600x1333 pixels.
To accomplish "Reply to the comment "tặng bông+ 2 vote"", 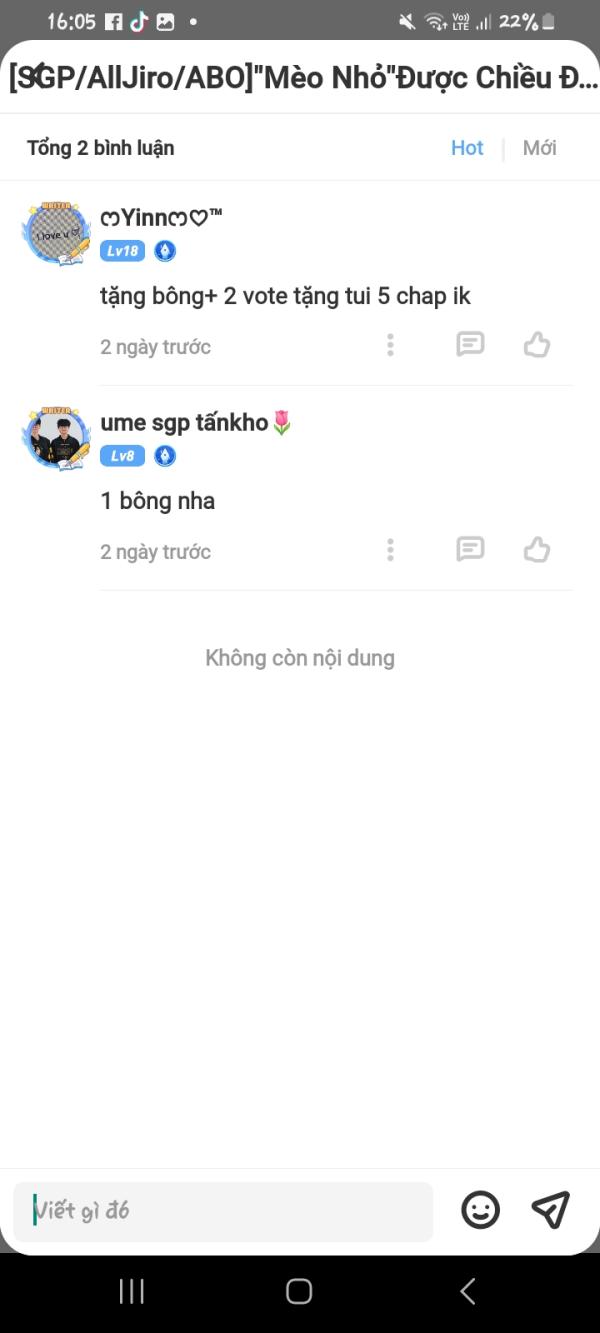I will 470,345.
